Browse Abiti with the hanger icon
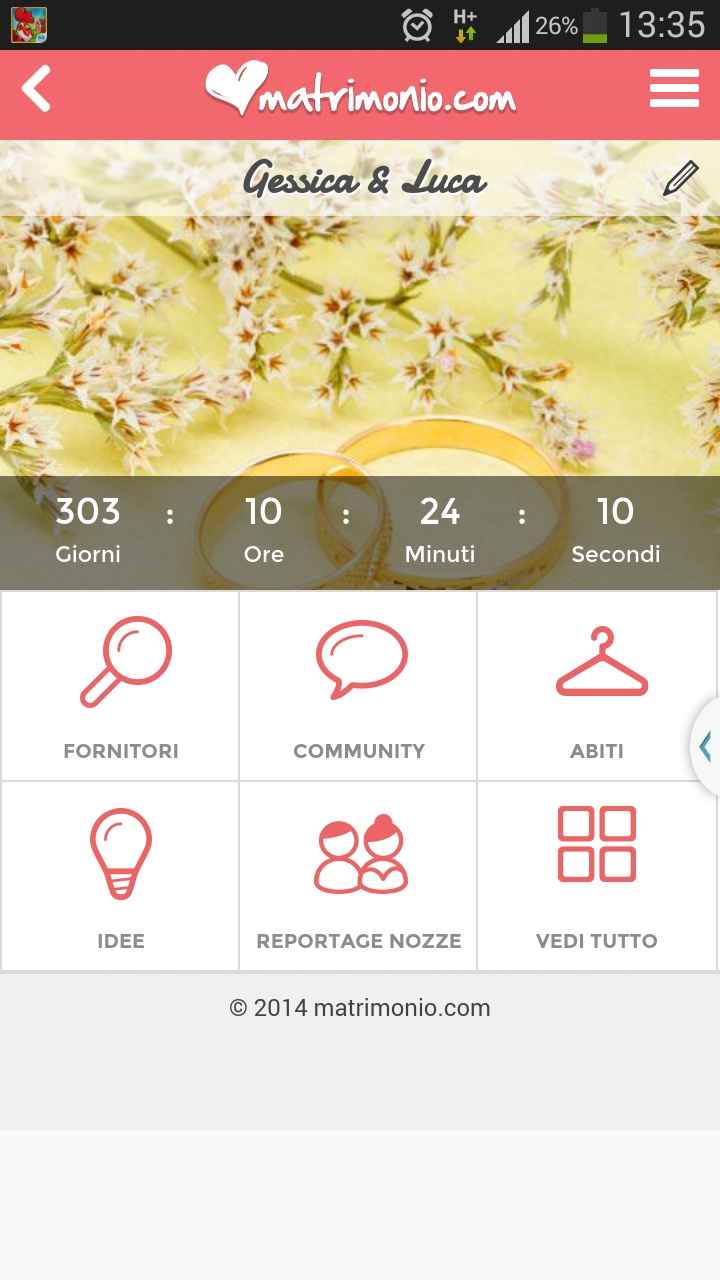720x1280 pixels. (597, 685)
